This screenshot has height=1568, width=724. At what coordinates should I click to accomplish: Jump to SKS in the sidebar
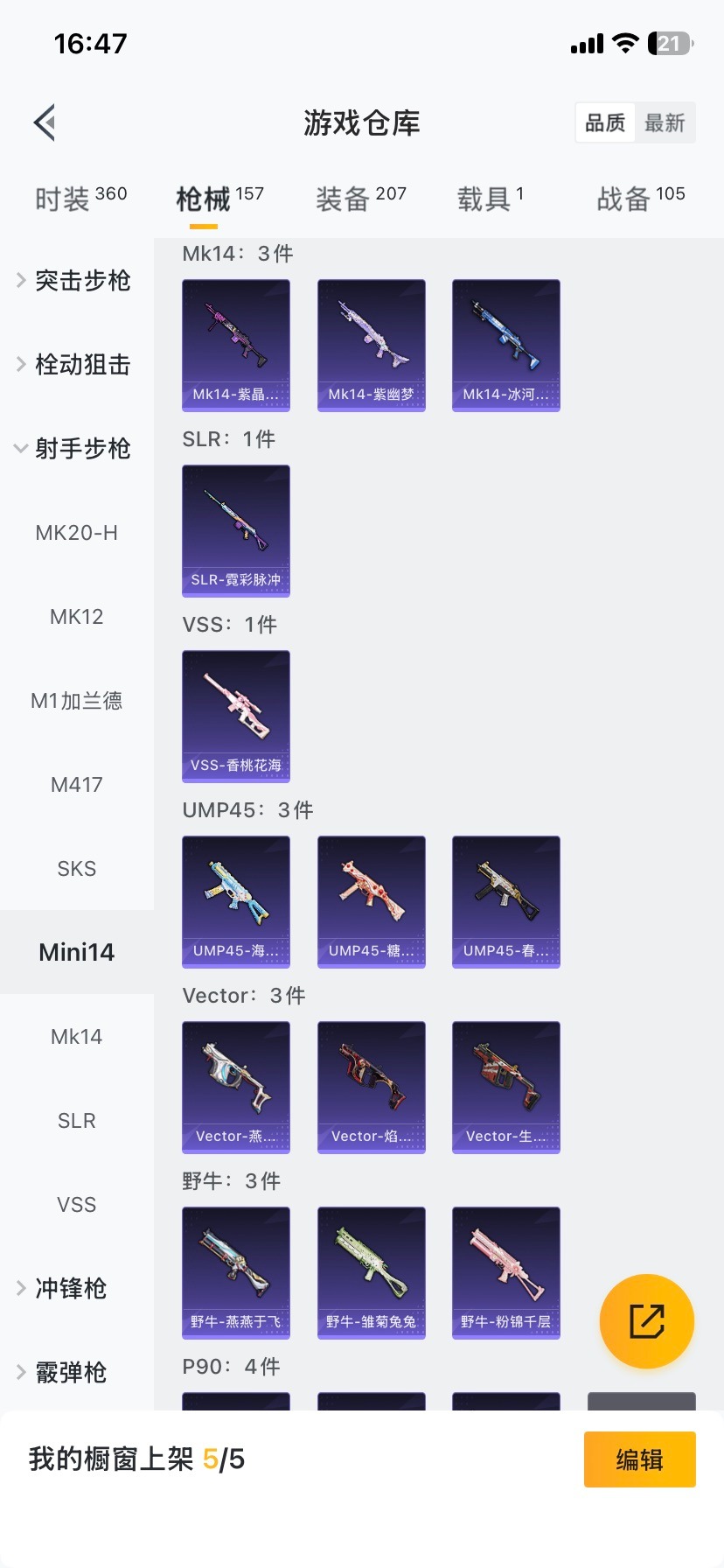point(77,869)
